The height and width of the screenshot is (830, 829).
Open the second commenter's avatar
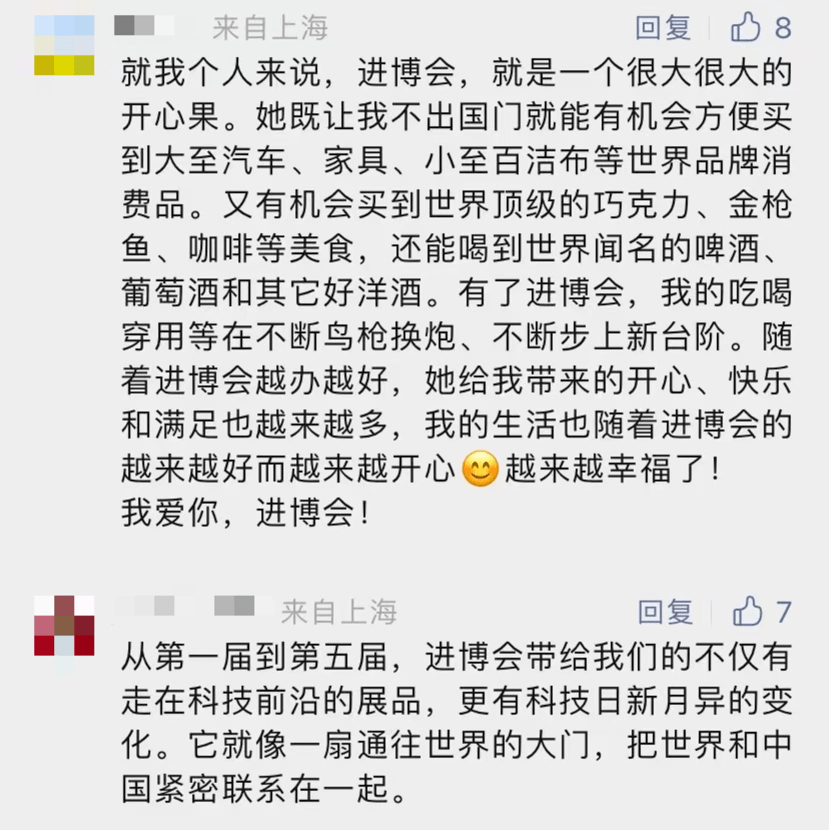point(64,625)
